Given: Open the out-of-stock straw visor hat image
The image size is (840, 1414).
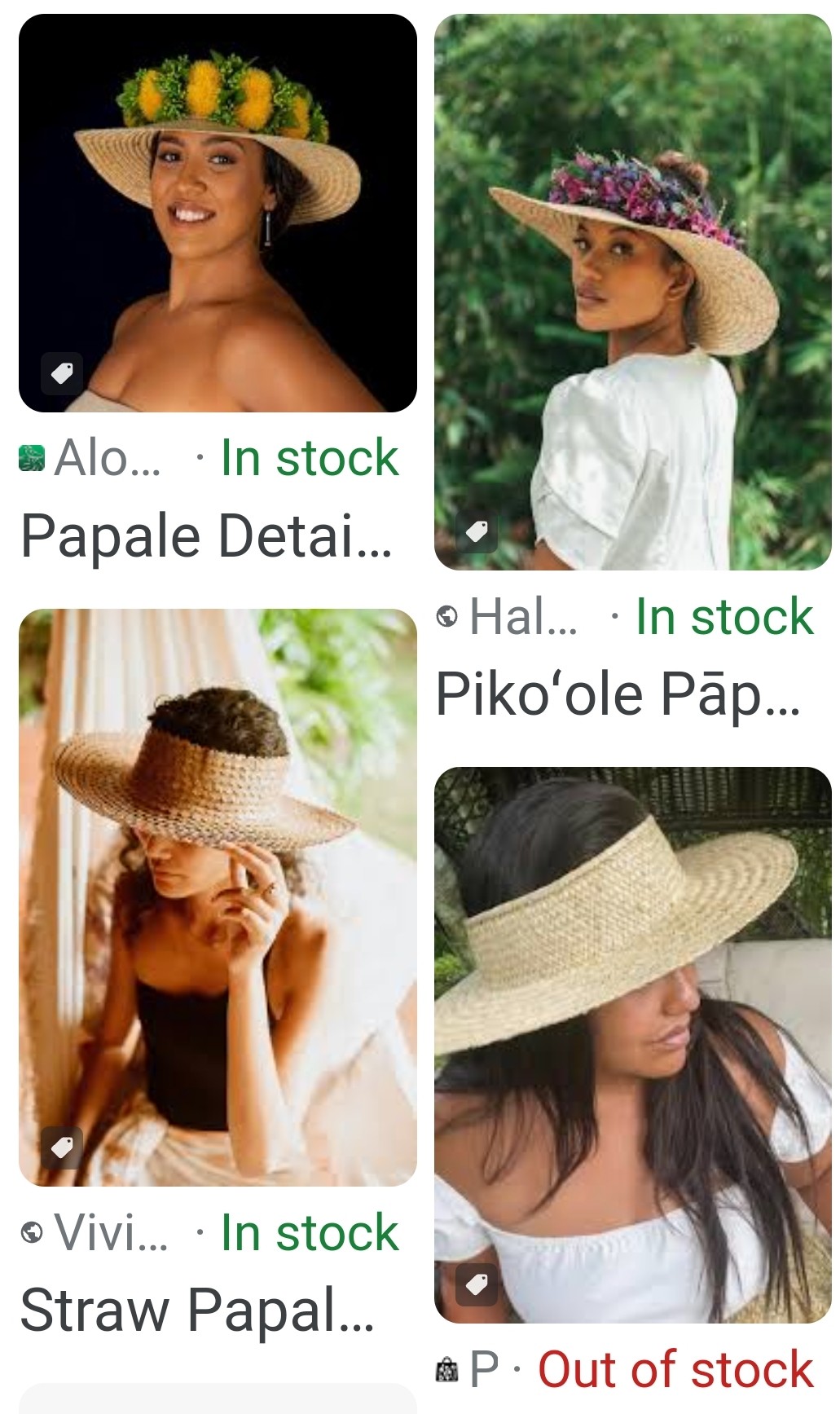Looking at the screenshot, I should tap(633, 1045).
